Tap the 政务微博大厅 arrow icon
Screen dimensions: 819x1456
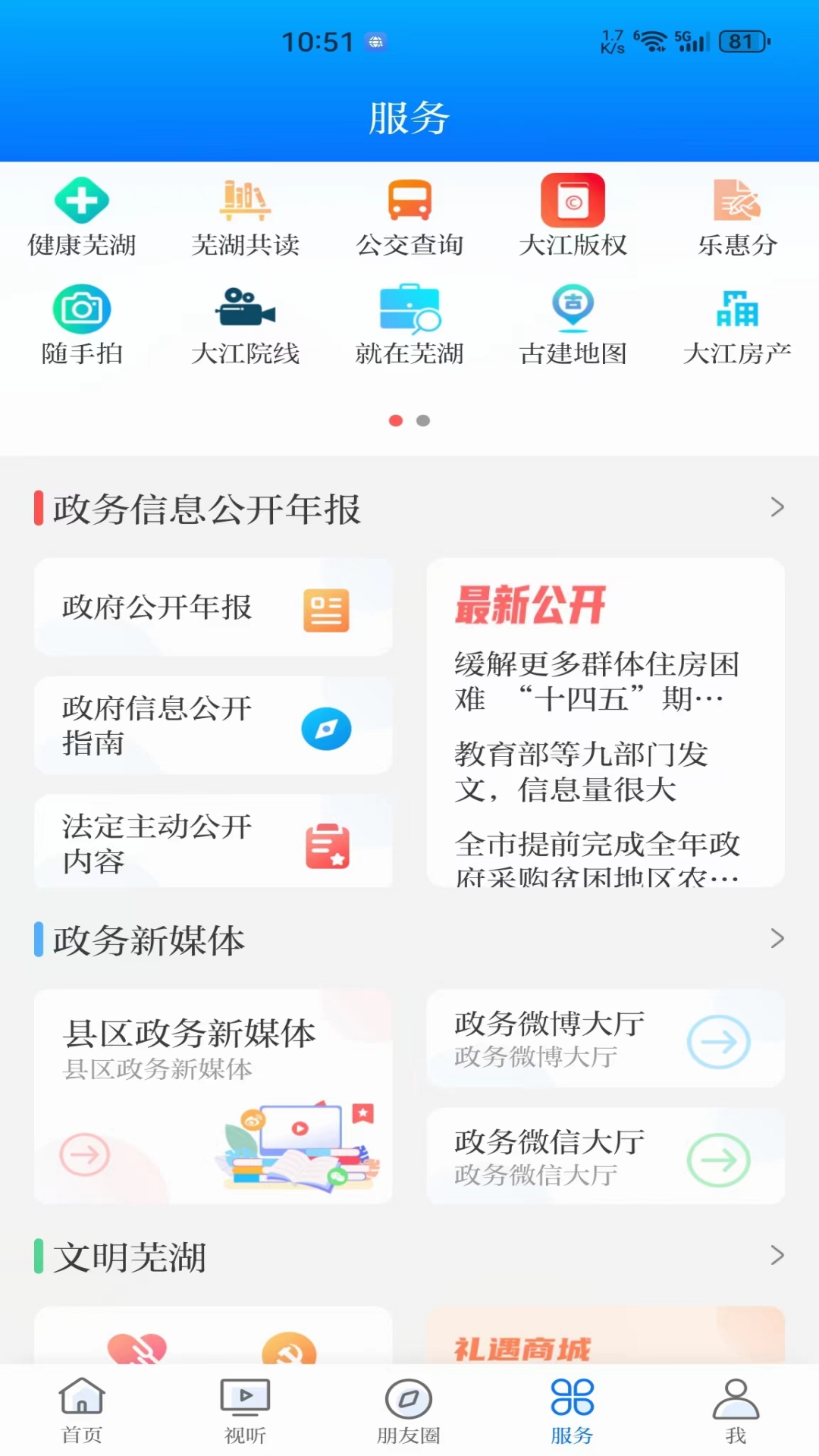pos(719,1041)
